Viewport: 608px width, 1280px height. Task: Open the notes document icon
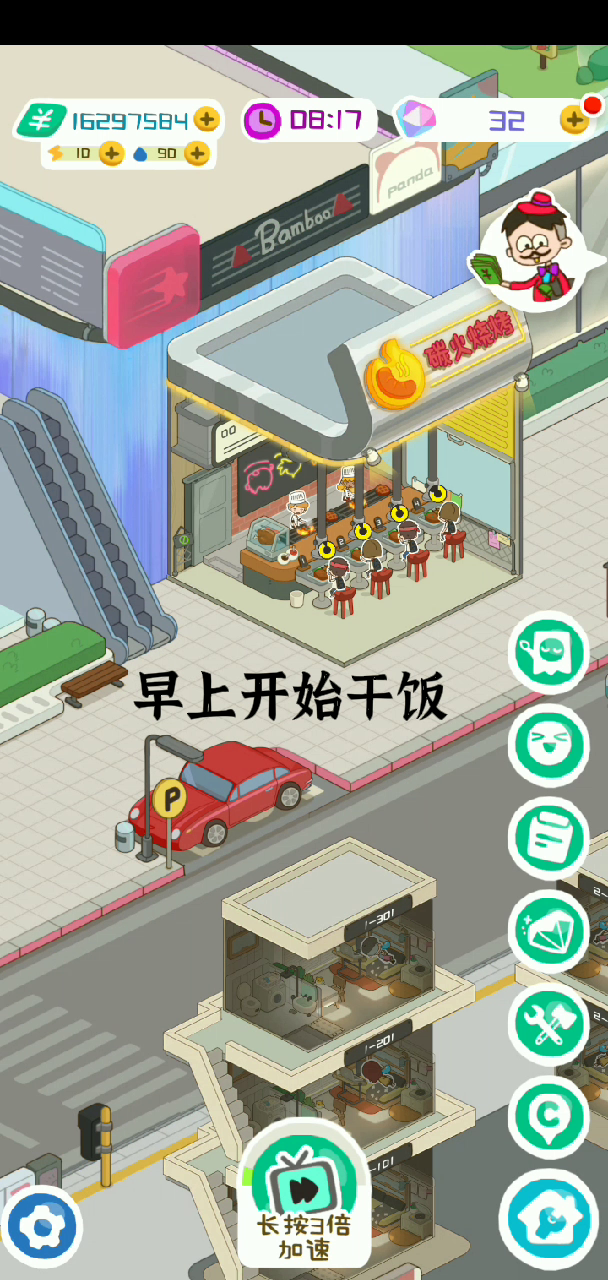tap(548, 838)
